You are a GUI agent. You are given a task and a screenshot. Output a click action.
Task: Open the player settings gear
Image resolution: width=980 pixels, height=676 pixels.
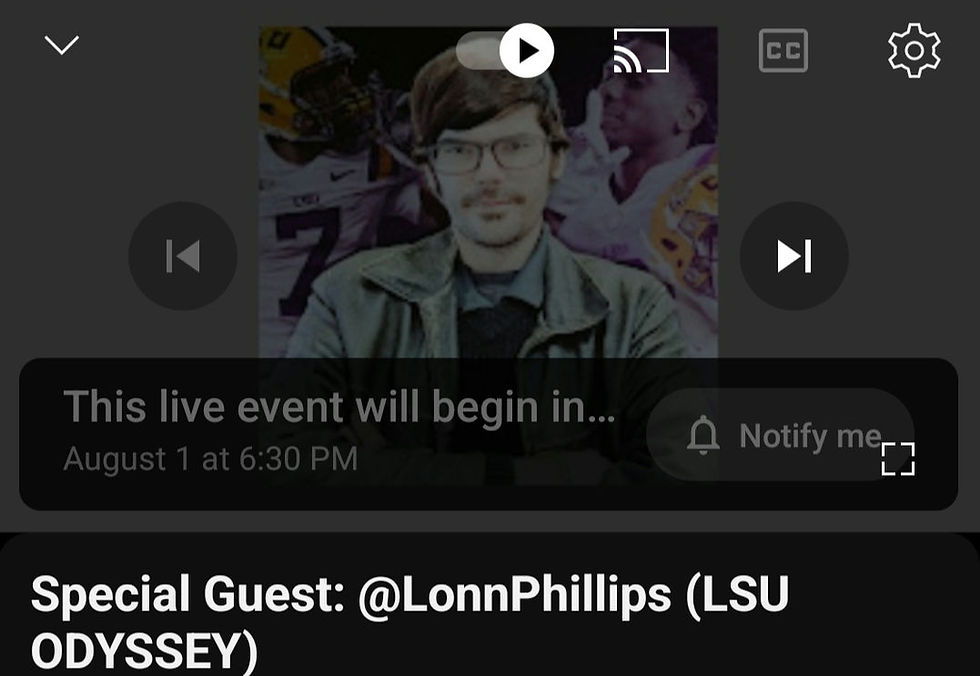[x=914, y=50]
